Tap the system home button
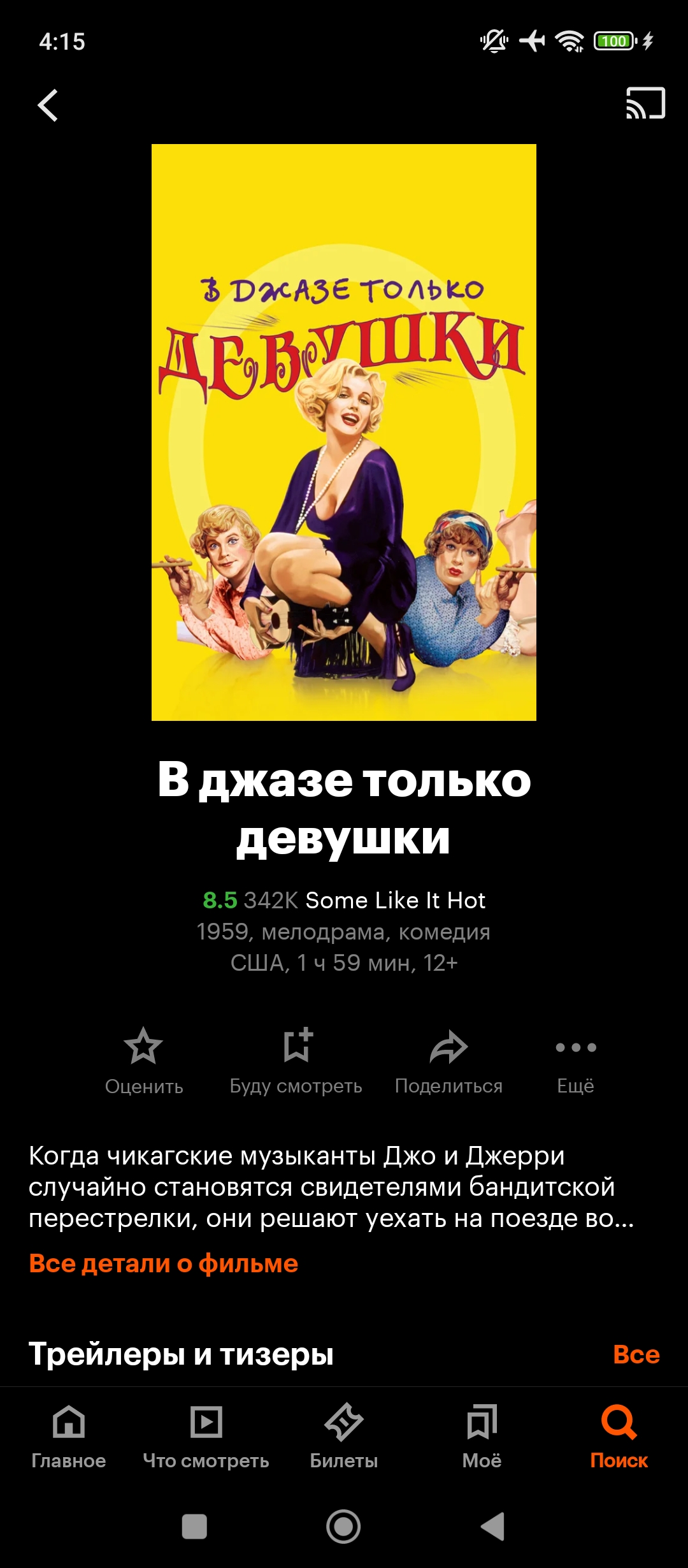 tap(343, 1527)
